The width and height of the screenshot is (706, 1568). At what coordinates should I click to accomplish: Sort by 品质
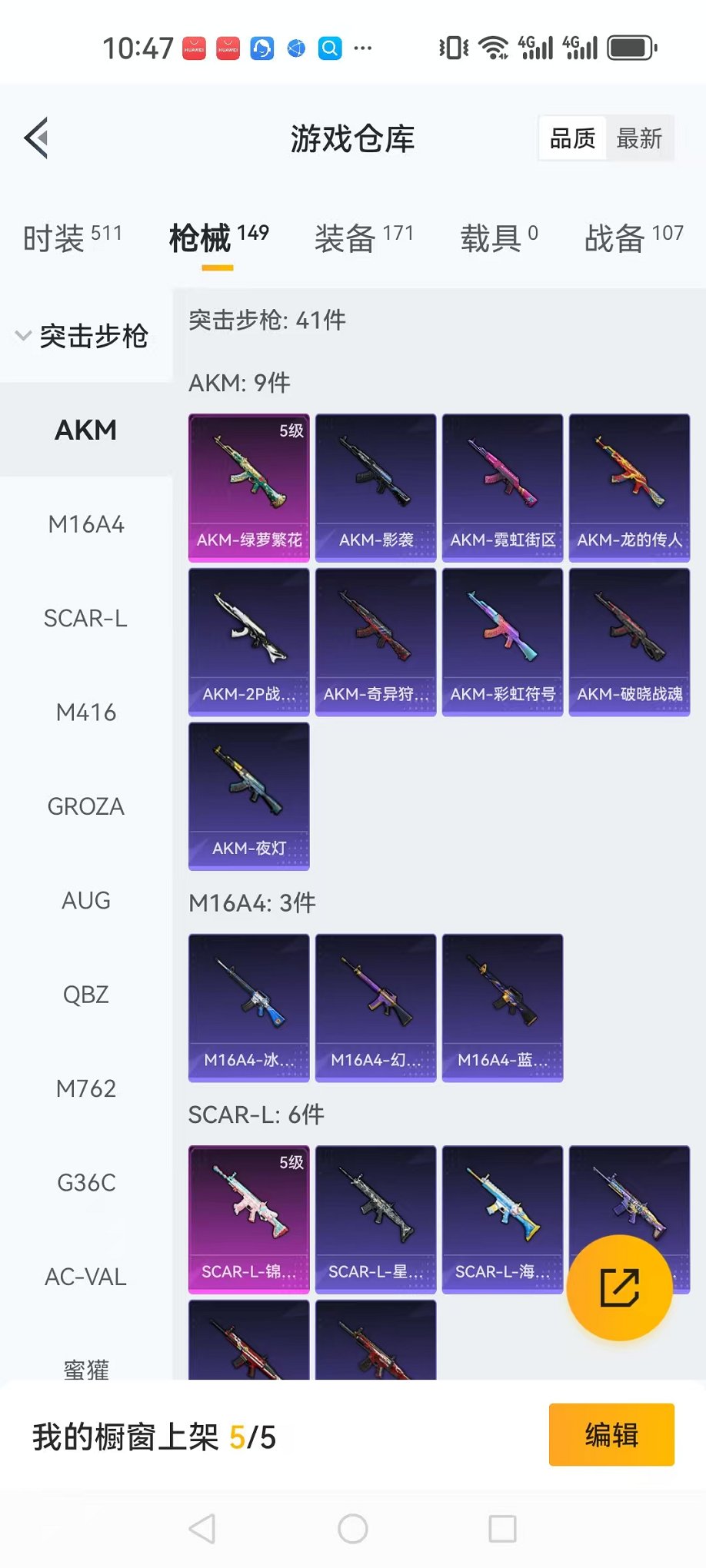(x=573, y=139)
